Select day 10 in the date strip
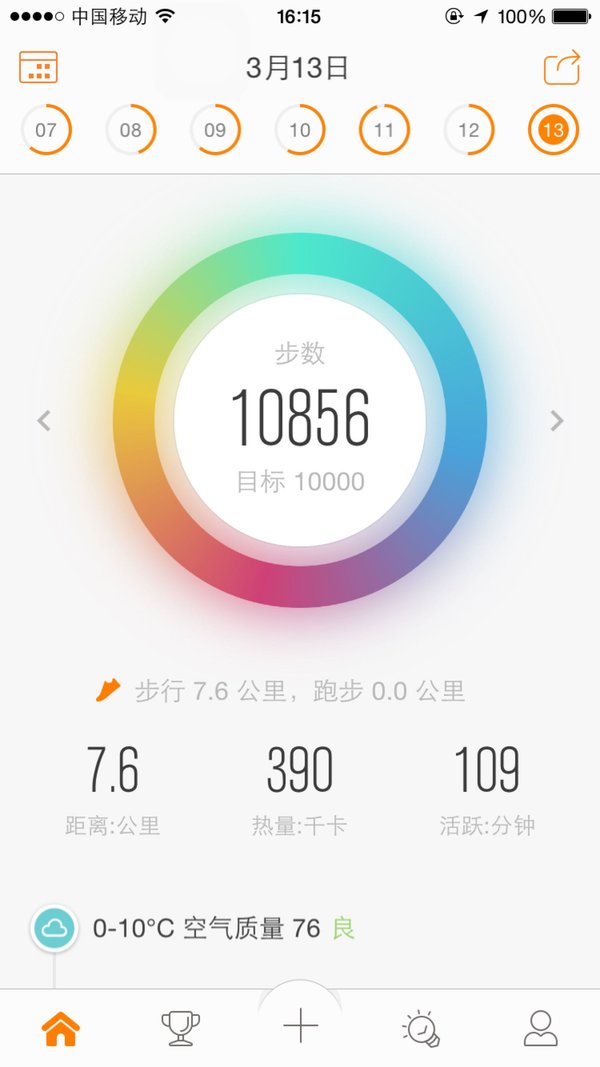Viewport: 600px width, 1067px height. [x=300, y=129]
